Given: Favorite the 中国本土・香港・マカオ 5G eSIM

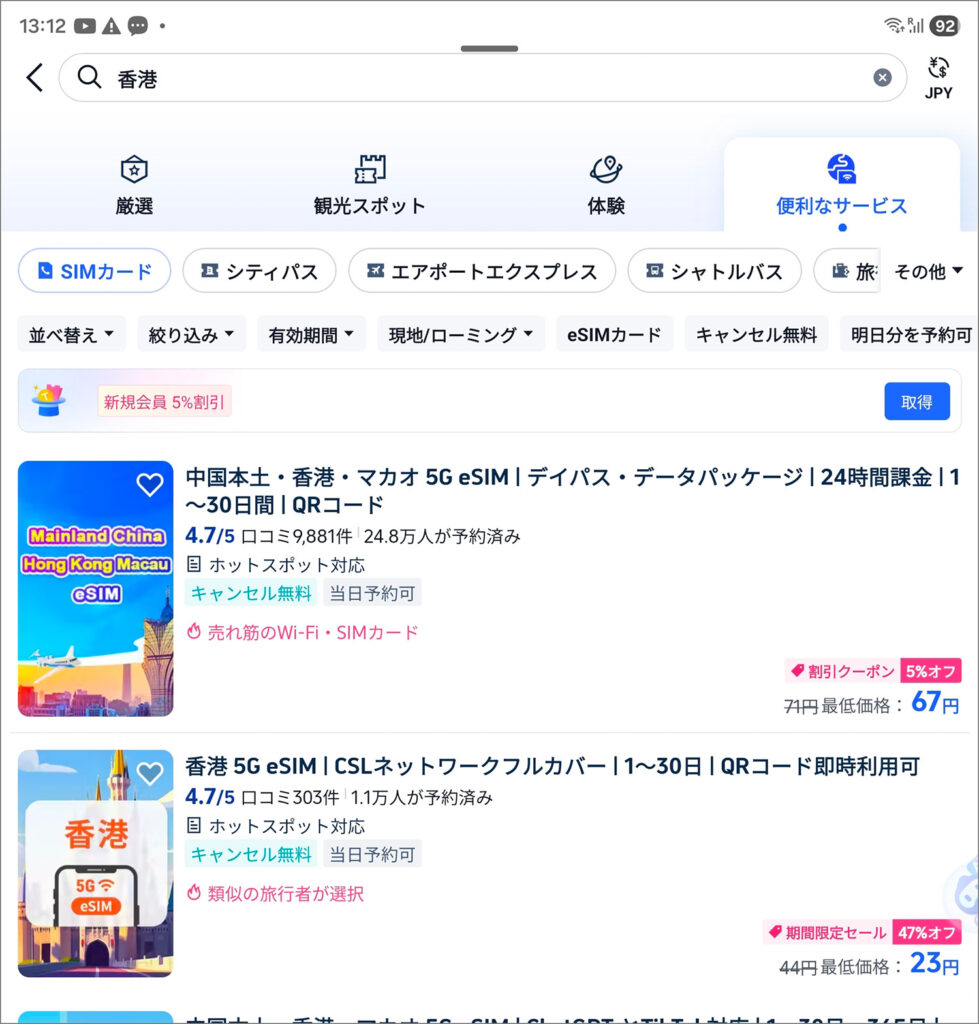Looking at the screenshot, I should (149, 485).
